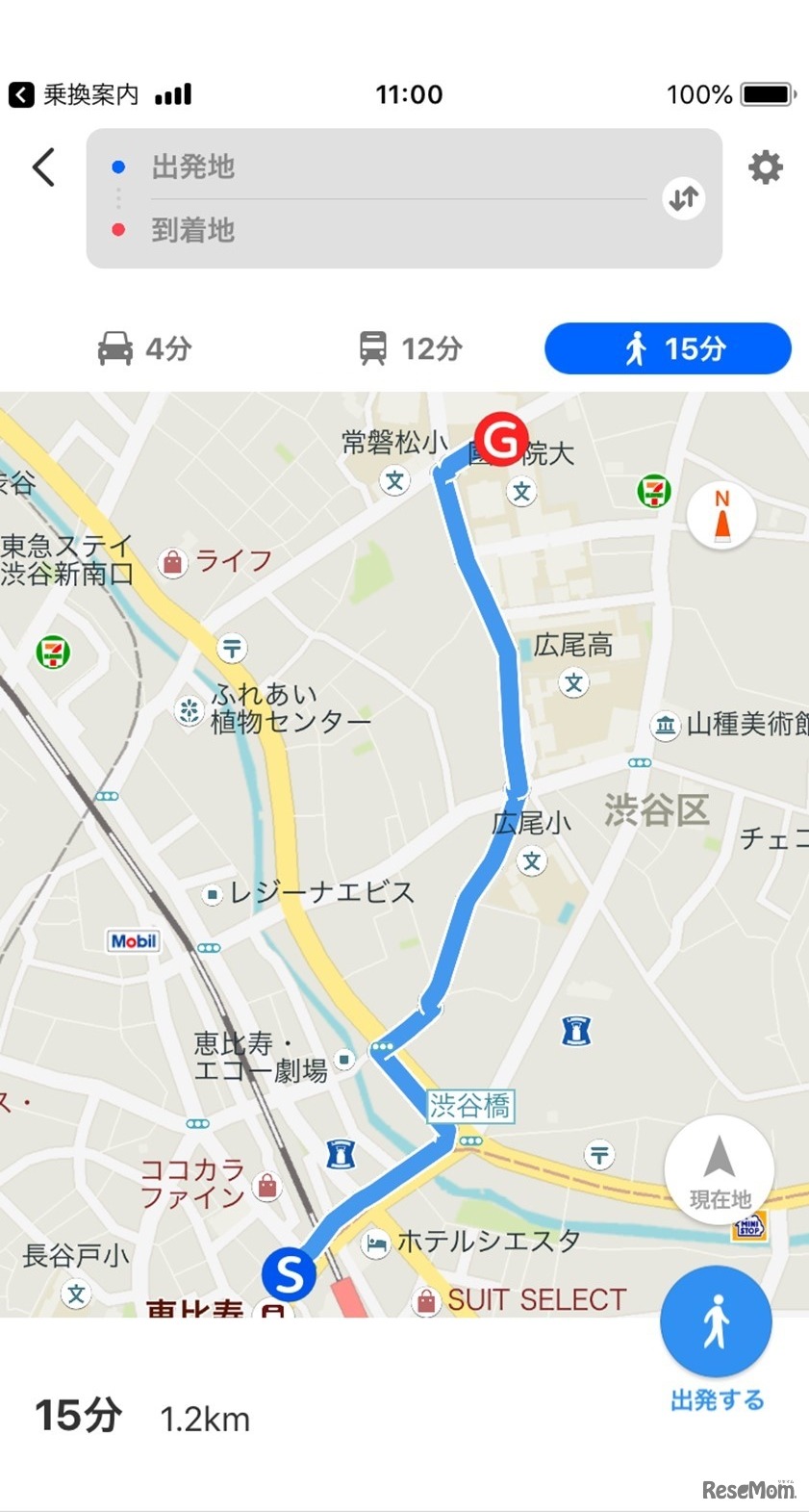Switch route display to driving mode
Viewport: 809px width, 1512px height.
click(x=140, y=348)
